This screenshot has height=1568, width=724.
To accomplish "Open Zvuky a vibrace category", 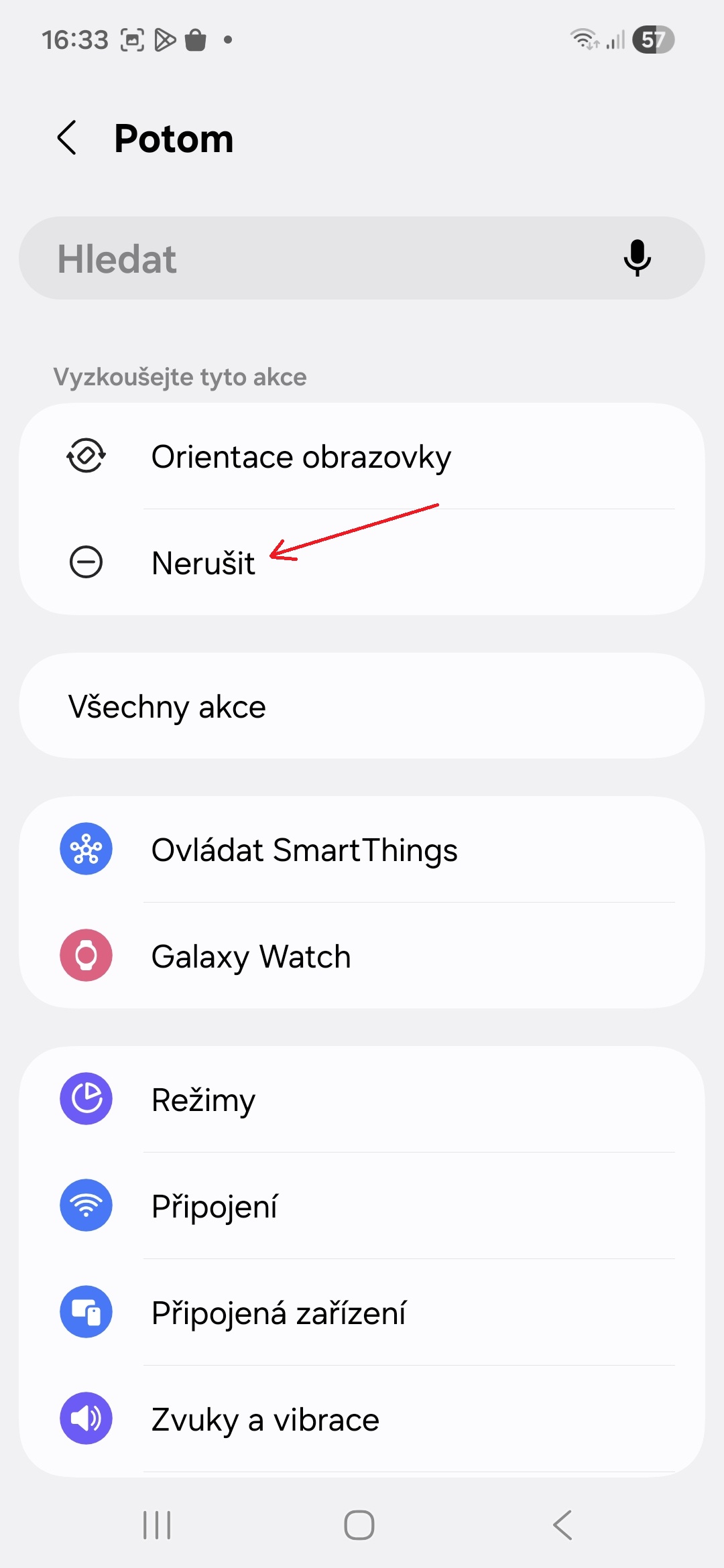I will pos(362,1419).
